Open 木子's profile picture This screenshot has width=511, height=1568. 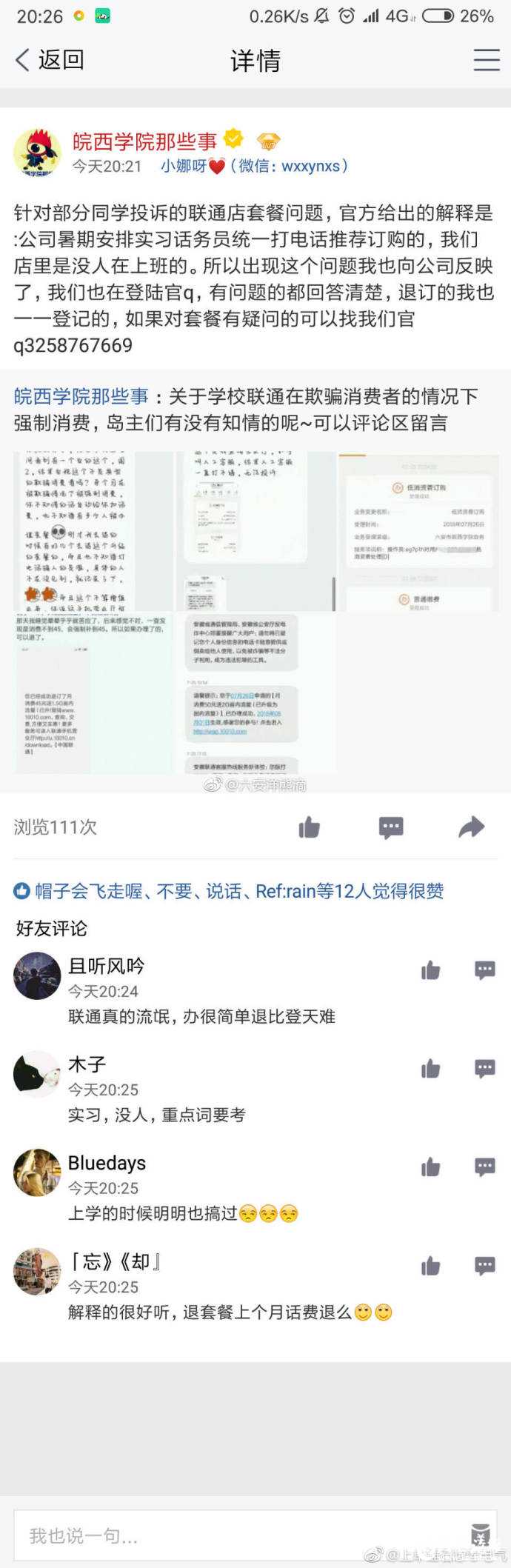pyautogui.click(x=37, y=1074)
